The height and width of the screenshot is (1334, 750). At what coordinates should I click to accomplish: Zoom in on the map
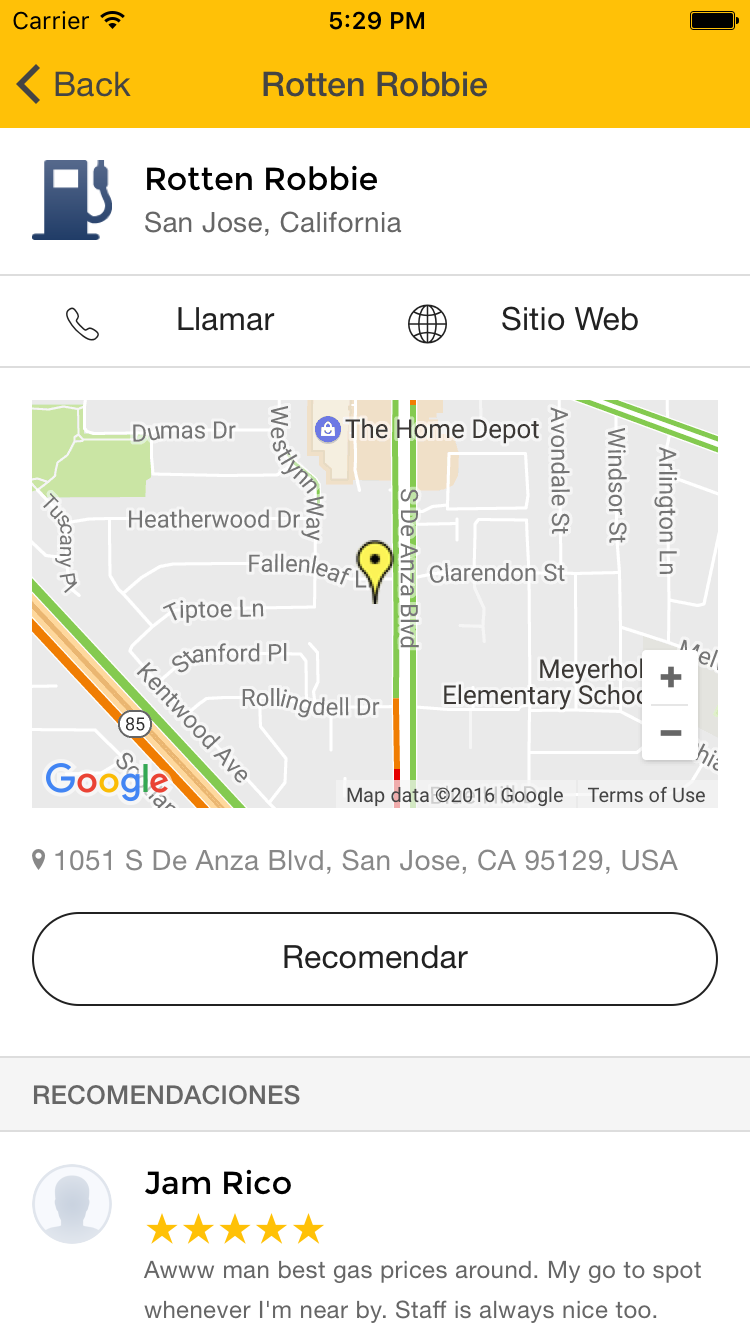pyautogui.click(x=670, y=678)
